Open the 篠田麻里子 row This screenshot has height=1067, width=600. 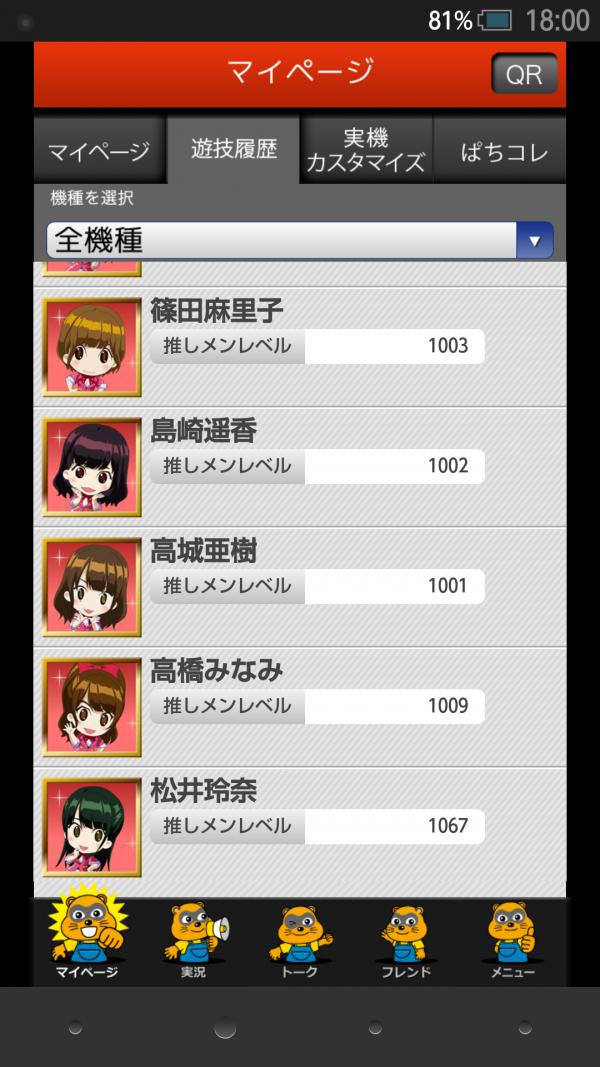coord(299,347)
